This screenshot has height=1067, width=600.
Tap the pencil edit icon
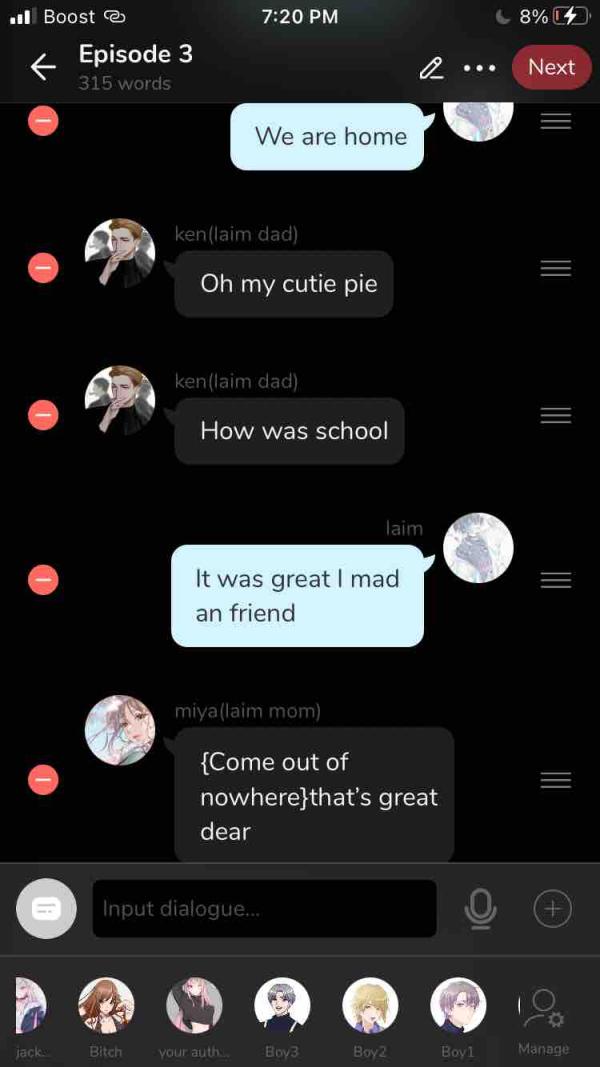click(431, 68)
